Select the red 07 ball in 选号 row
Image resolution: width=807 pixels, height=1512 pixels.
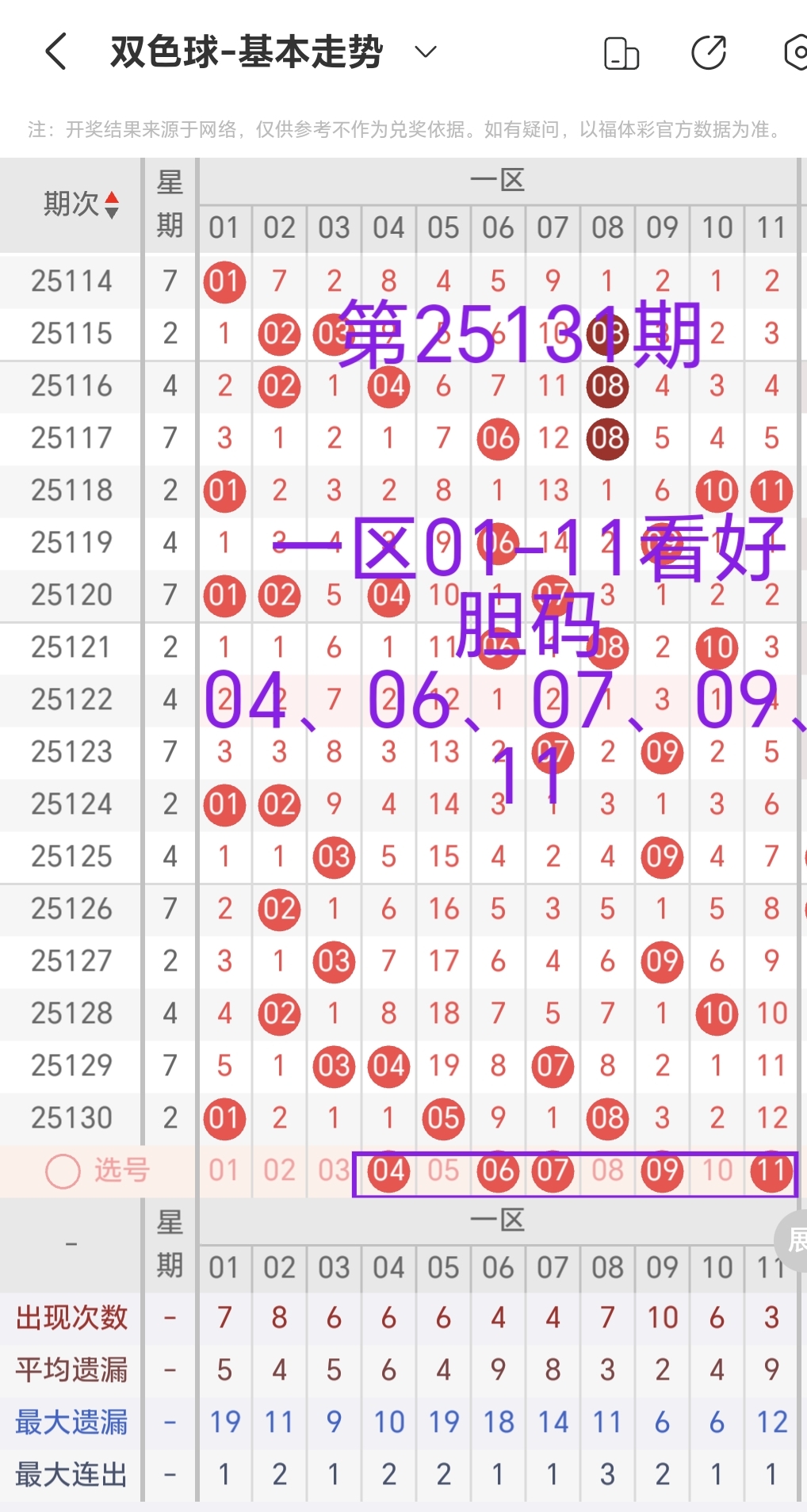553,1170
